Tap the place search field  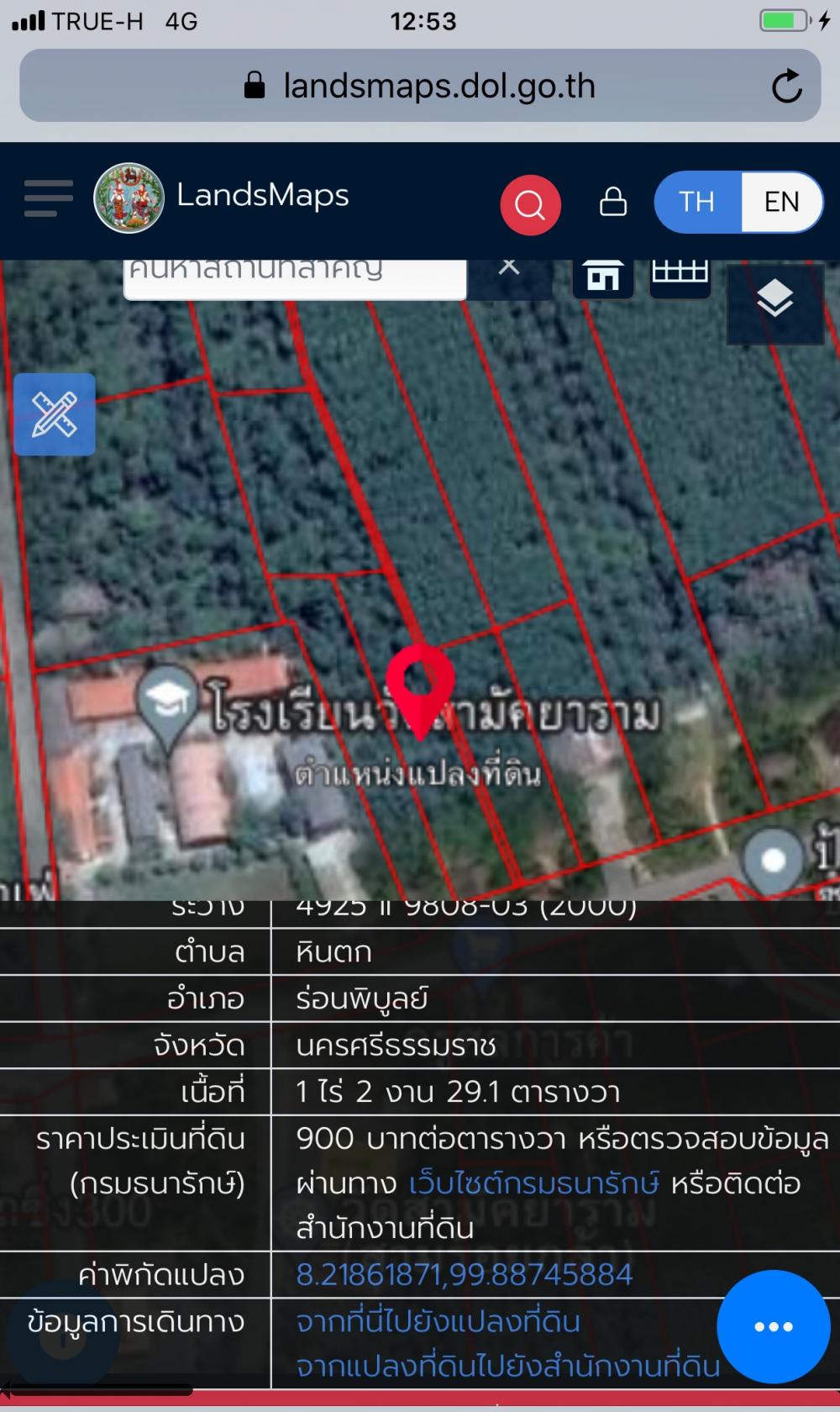(295, 277)
